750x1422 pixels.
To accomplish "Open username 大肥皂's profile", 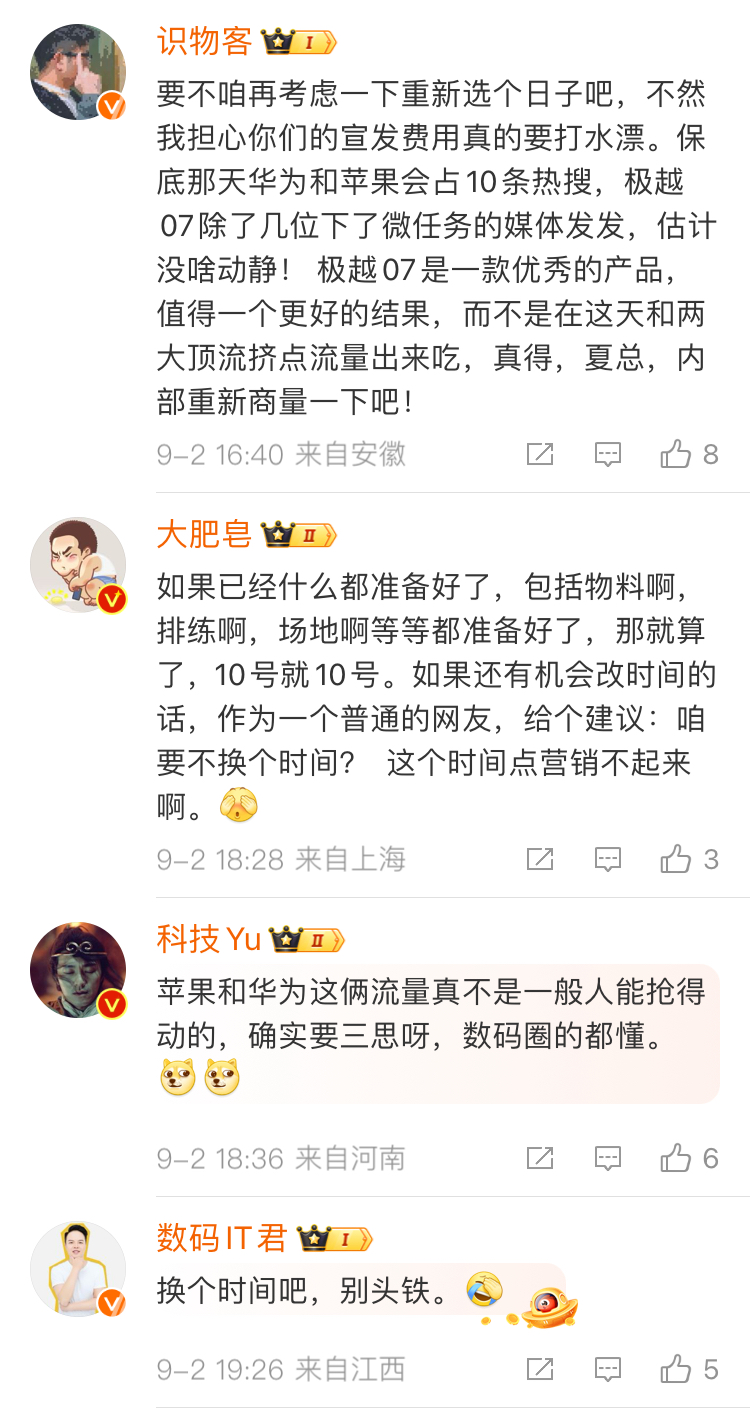I will point(204,535).
